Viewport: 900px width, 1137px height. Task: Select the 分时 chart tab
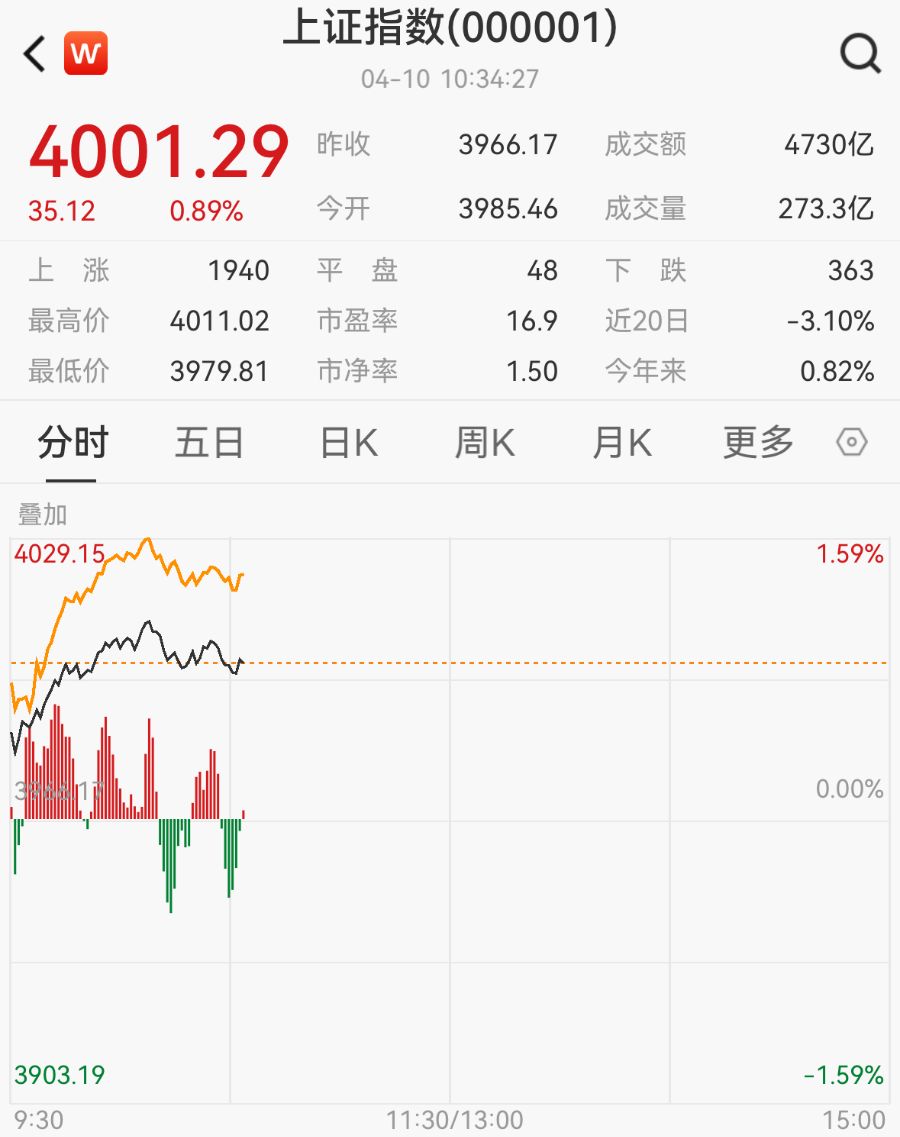pos(72,442)
